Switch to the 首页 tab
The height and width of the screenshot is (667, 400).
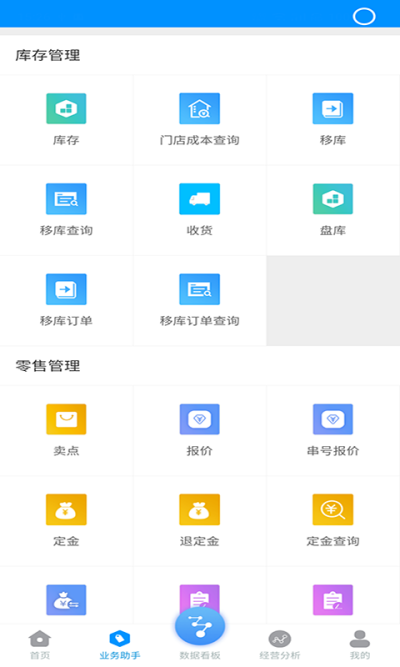tap(40, 645)
